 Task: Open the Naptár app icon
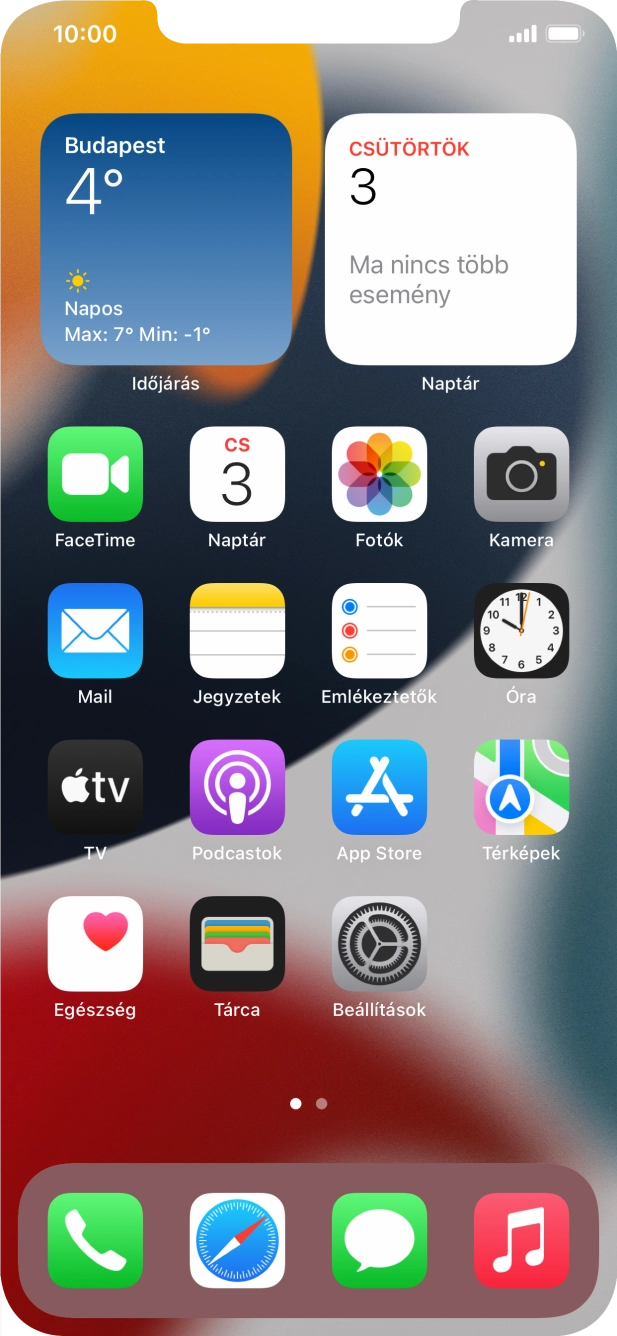pyautogui.click(x=237, y=474)
